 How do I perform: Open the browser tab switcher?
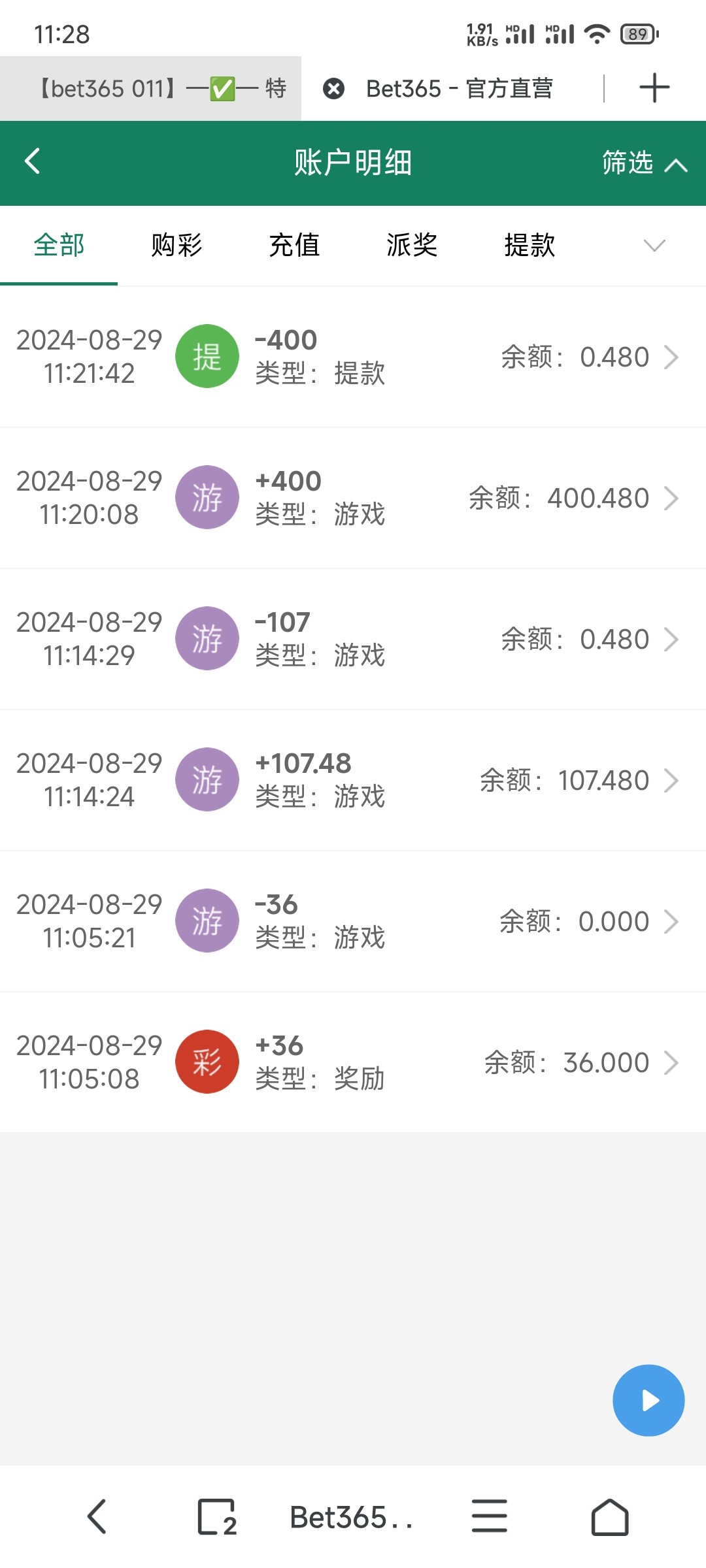(217, 1516)
